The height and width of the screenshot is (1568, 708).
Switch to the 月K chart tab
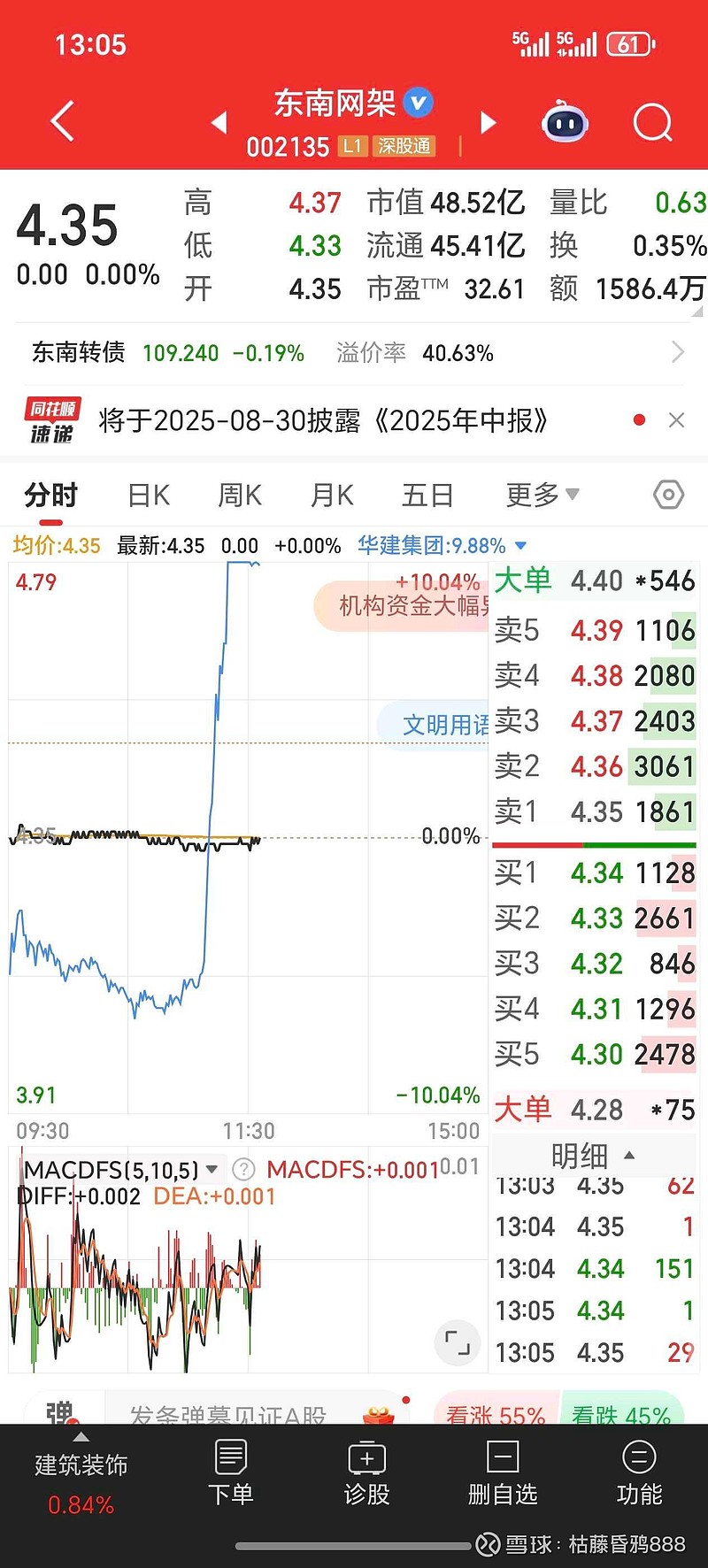tap(332, 495)
